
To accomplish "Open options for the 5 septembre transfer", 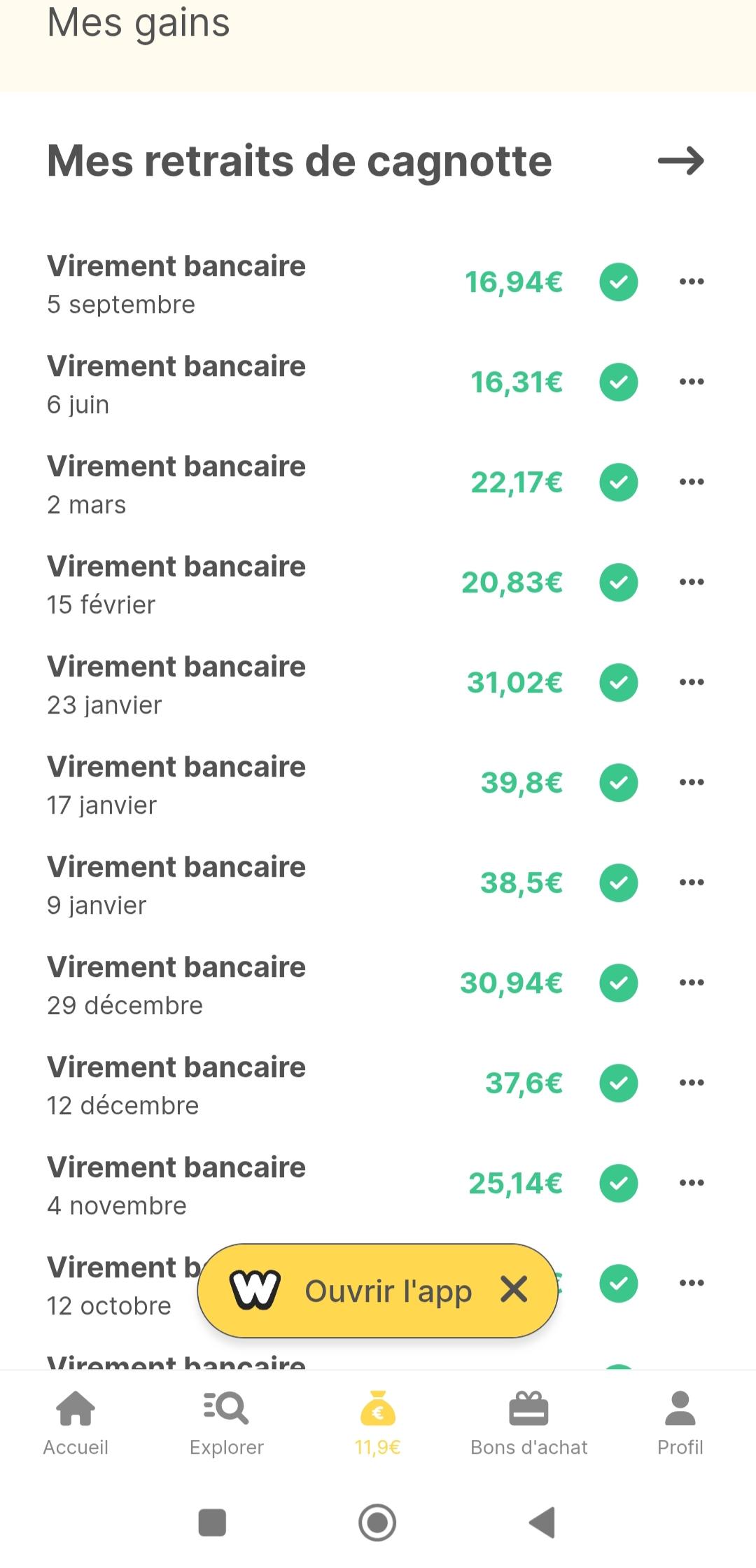I will 692,282.
